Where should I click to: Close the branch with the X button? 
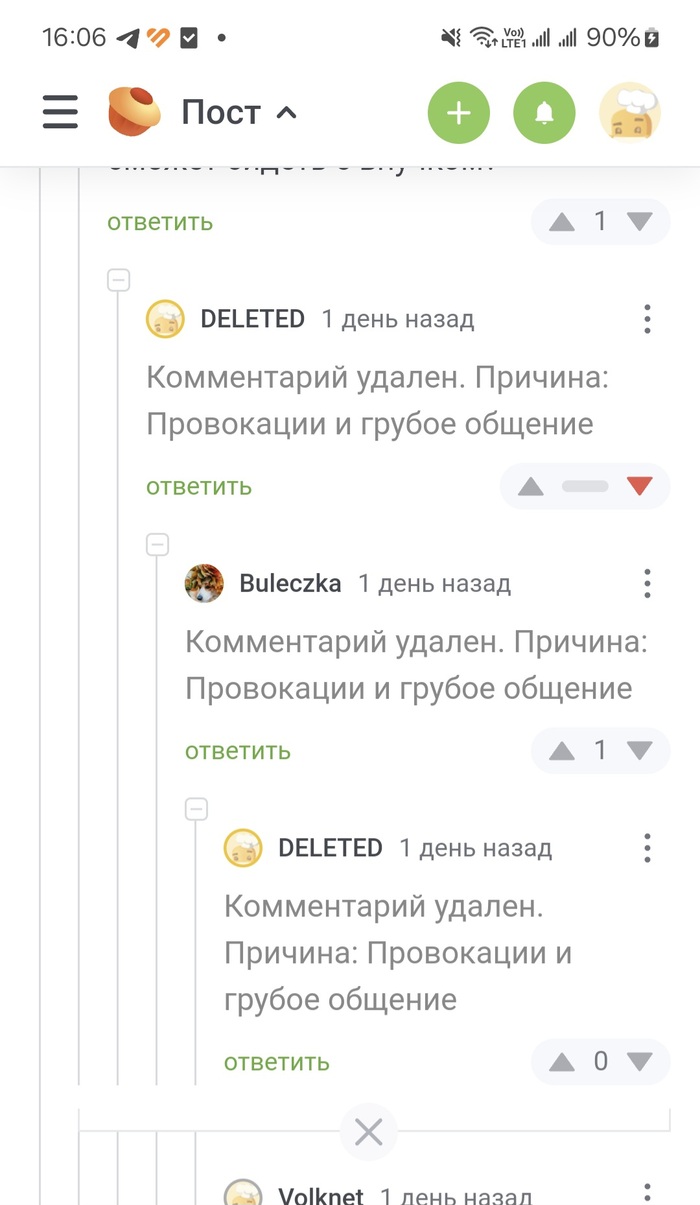coord(368,1132)
